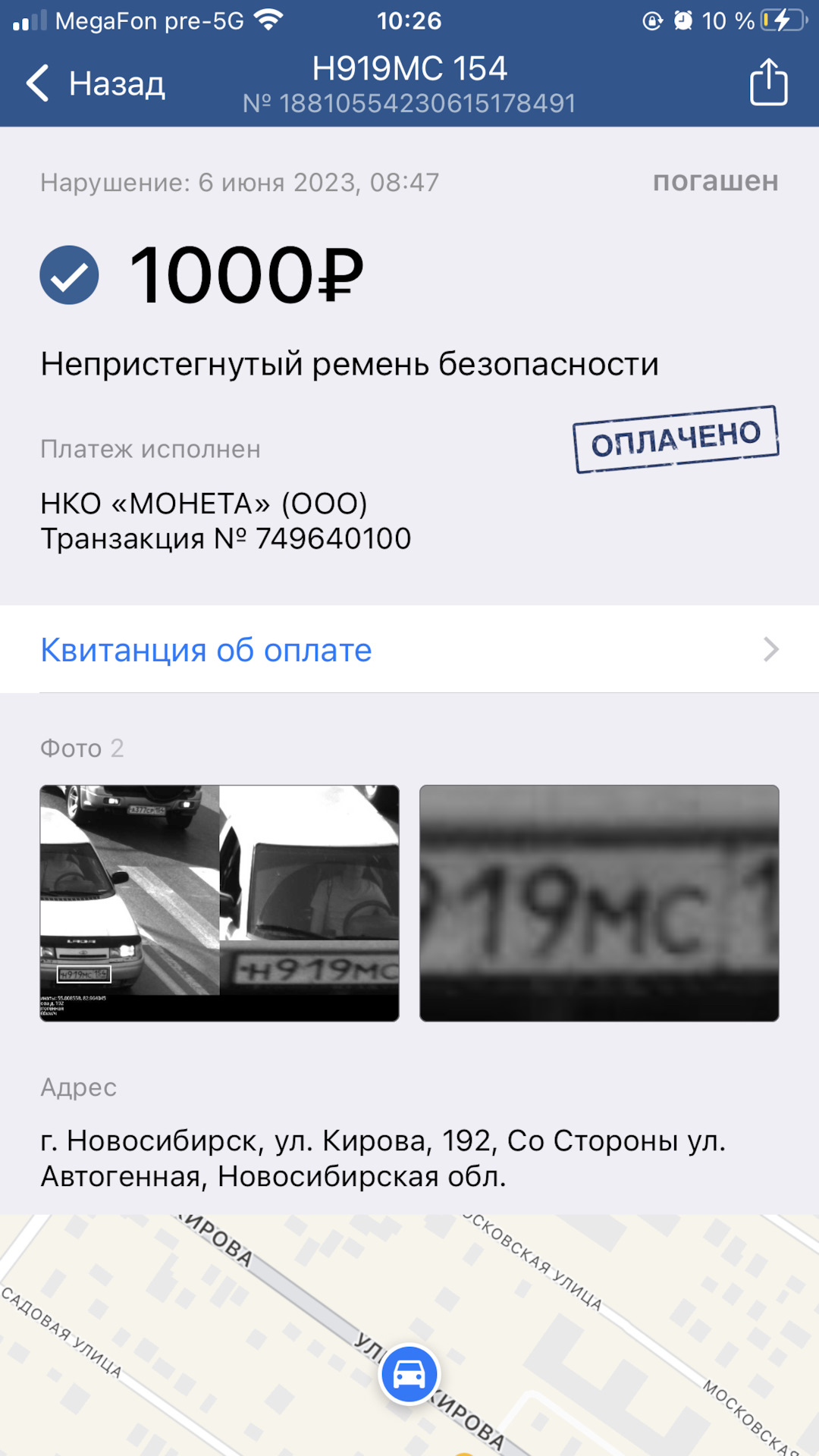
Task: View the blurred license plate close-up photo
Action: click(x=599, y=903)
